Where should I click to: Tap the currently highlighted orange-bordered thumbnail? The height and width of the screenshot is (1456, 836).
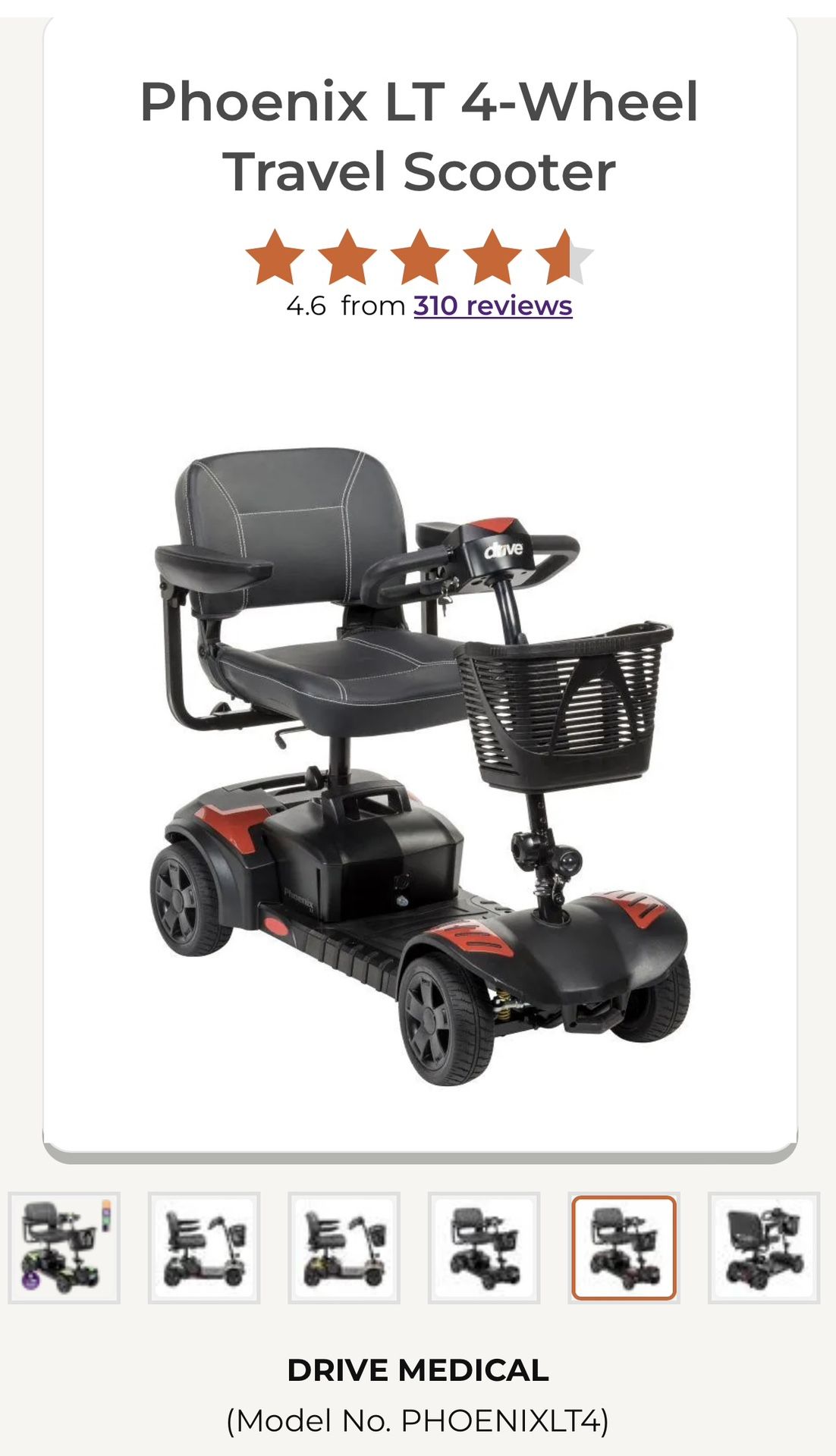pos(624,1247)
